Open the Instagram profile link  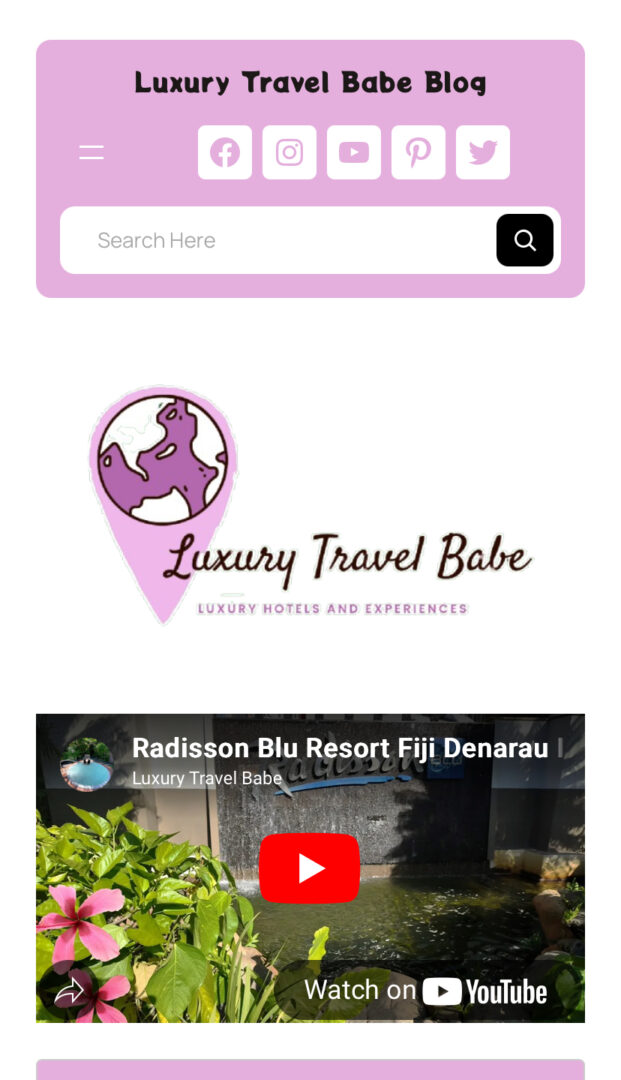click(x=289, y=152)
